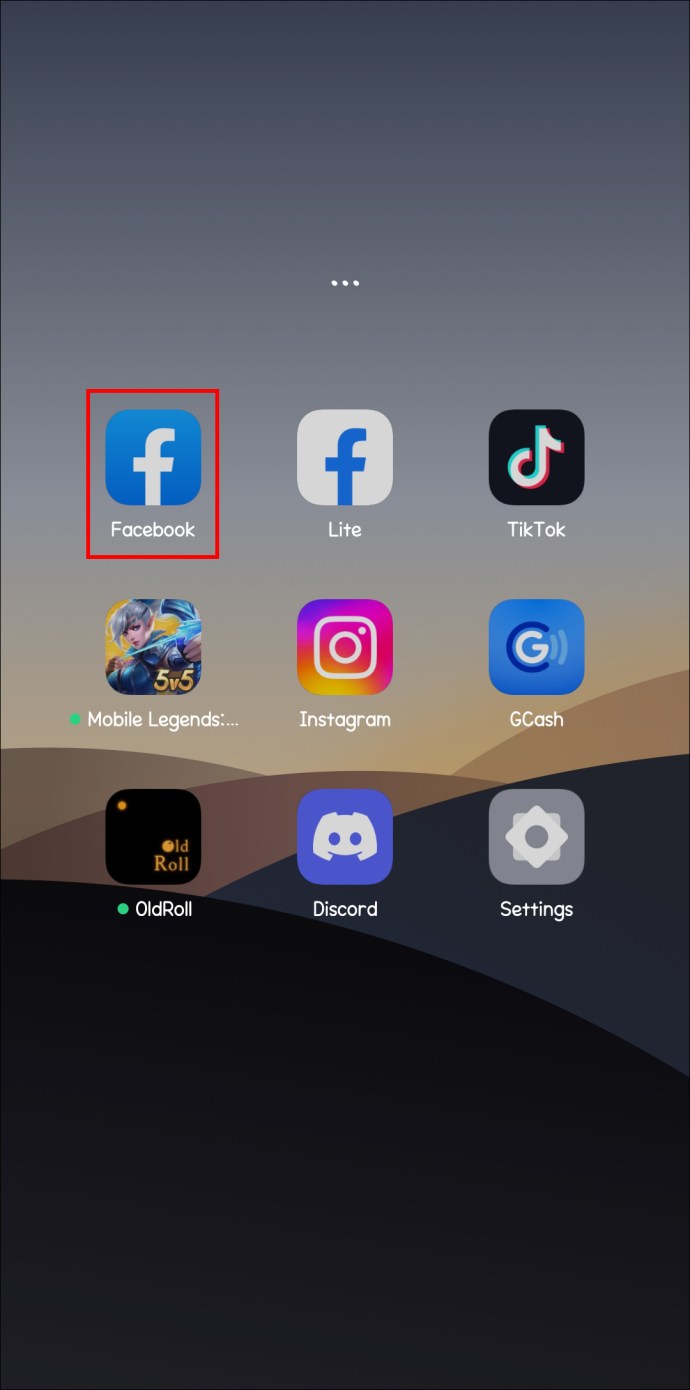Open the Instagram app

pyautogui.click(x=345, y=647)
